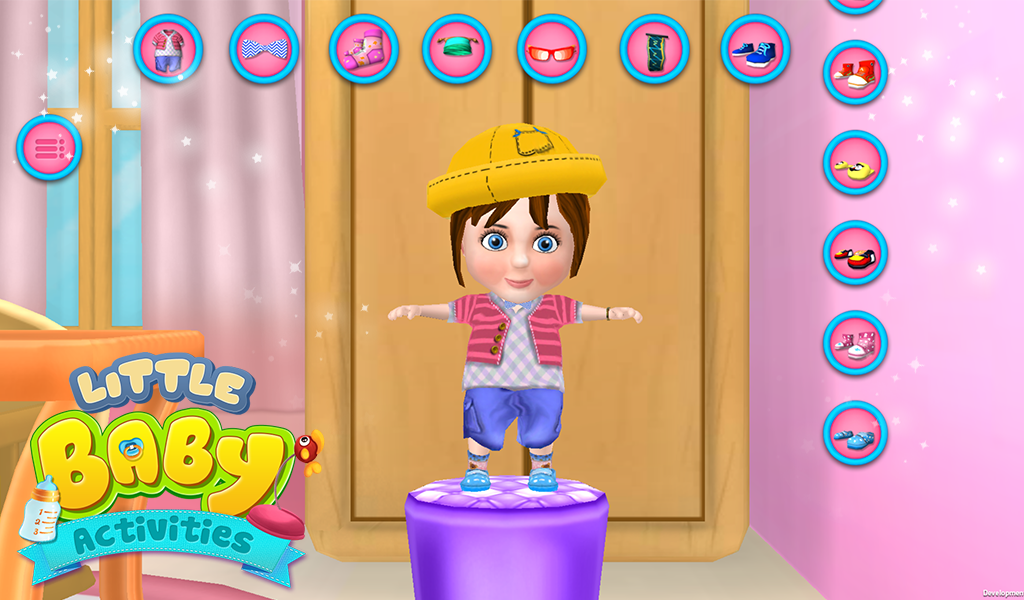Select the pink polka dot boots
The width and height of the screenshot is (1024, 600).
pyautogui.click(x=855, y=343)
